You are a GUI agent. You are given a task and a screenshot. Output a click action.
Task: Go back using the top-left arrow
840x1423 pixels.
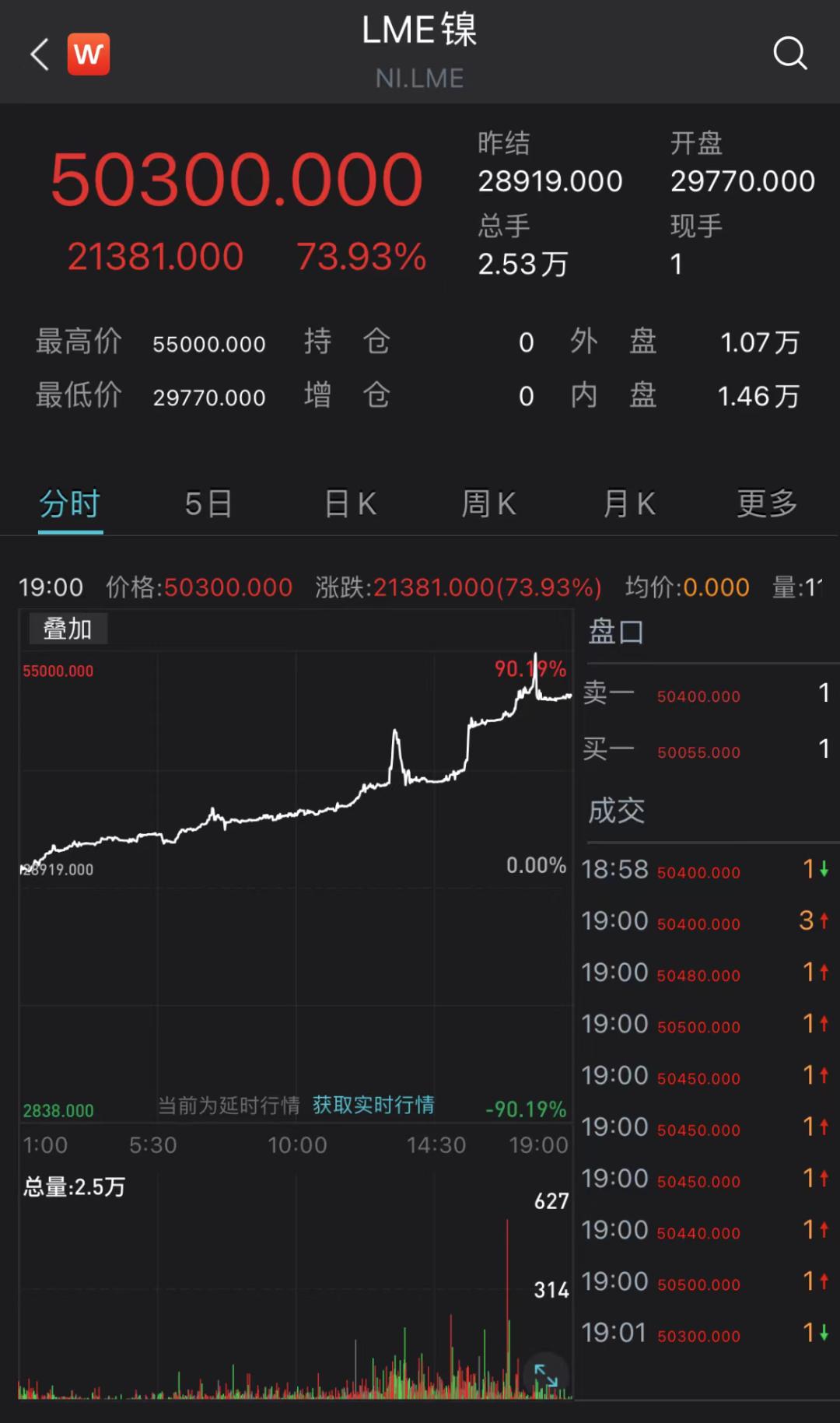40,54
